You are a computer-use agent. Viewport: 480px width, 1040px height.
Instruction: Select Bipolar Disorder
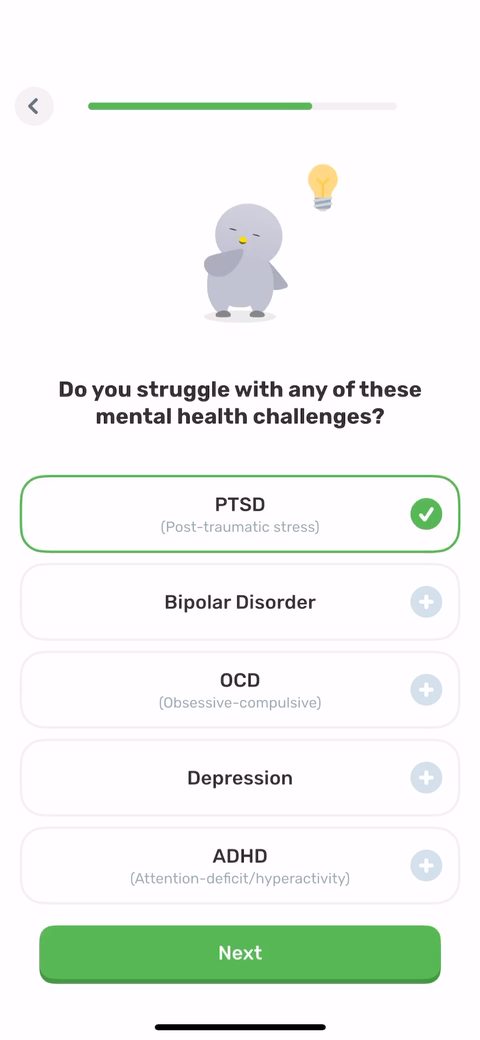[x=240, y=602]
